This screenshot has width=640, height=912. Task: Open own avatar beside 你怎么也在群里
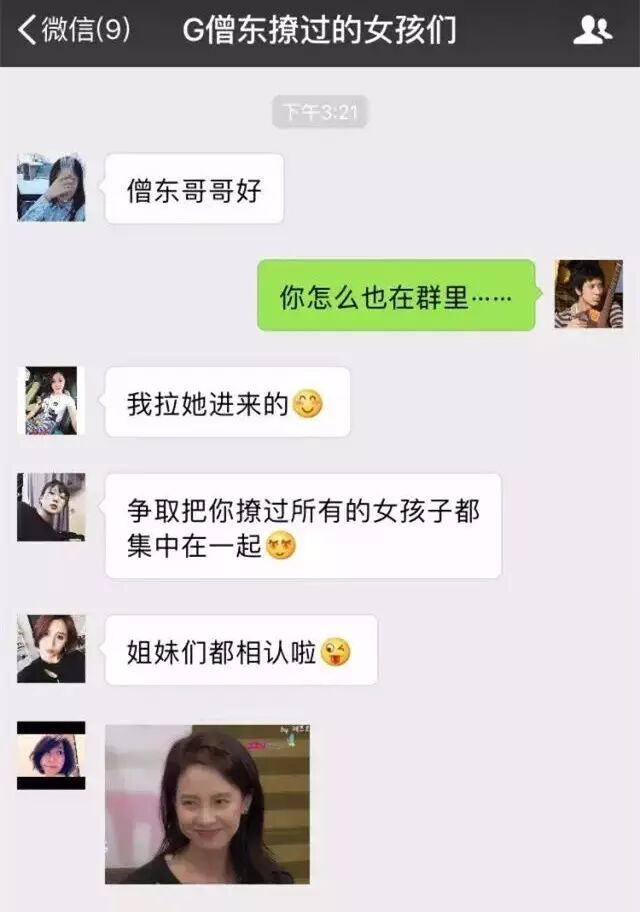[x=589, y=294]
